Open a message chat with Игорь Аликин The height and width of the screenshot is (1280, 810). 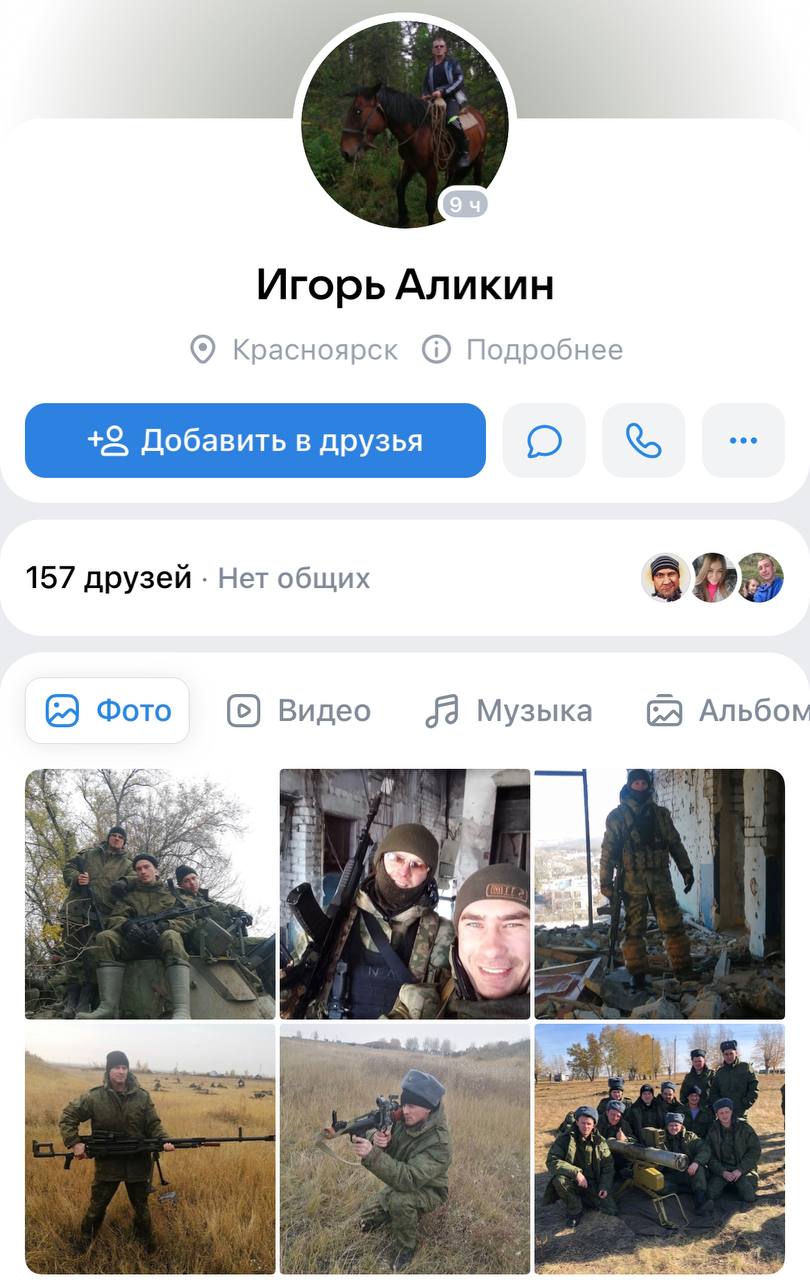544,441
